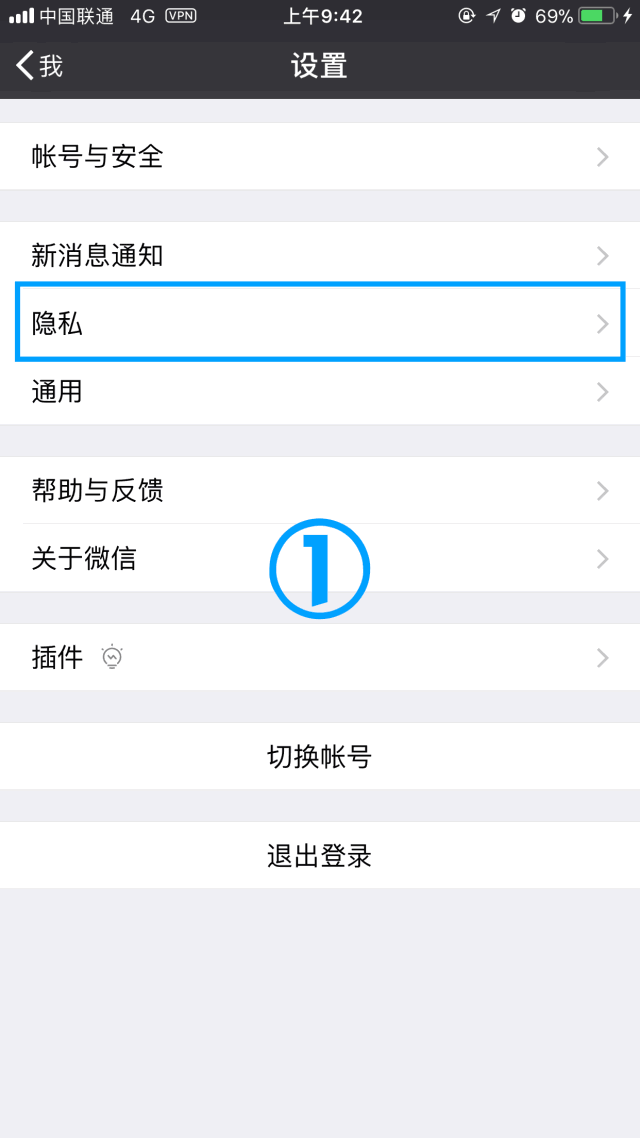Viewport: 640px width, 1138px height.
Task: Tap 切换帐号 to switch account
Action: [320, 756]
